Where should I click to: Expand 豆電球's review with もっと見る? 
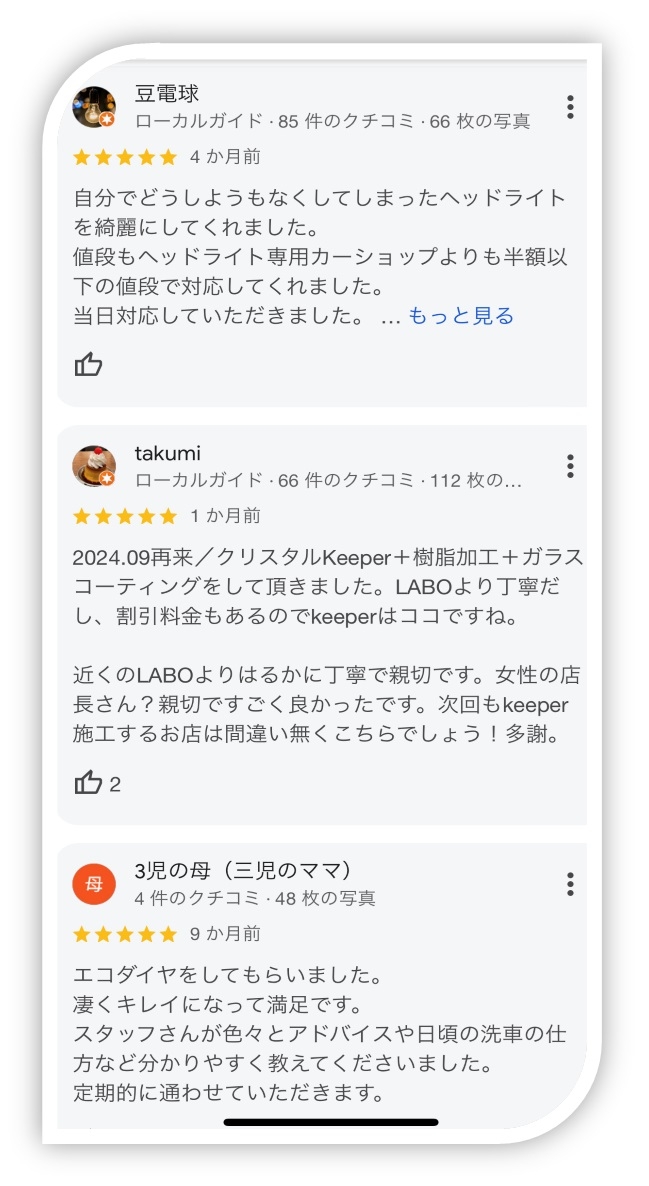coord(461,316)
